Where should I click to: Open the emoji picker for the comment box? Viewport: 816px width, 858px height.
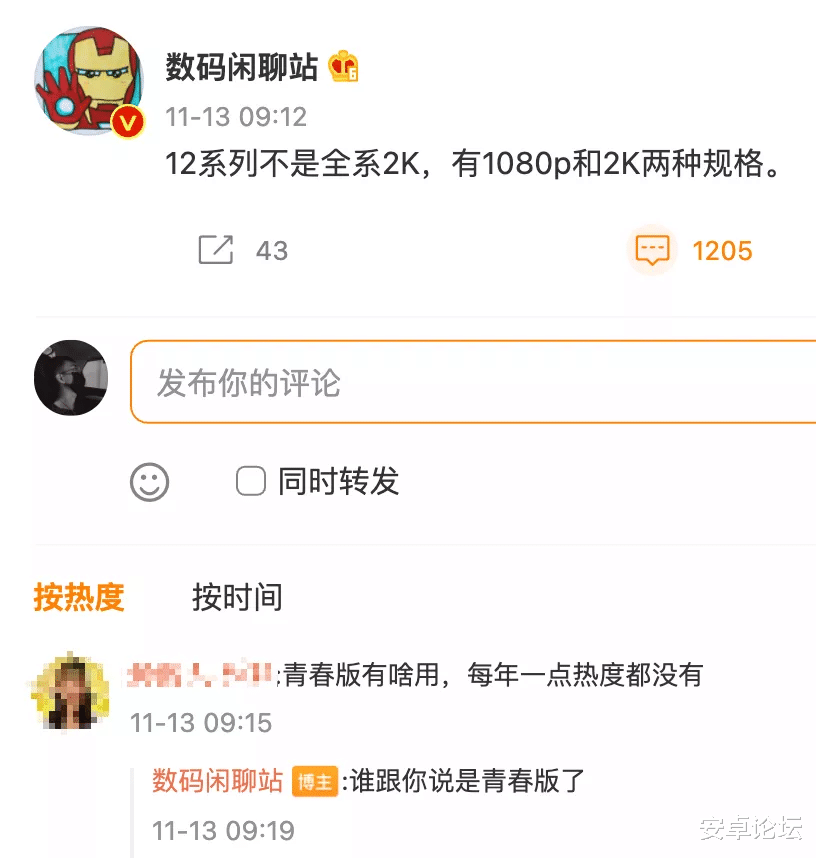pyautogui.click(x=148, y=483)
